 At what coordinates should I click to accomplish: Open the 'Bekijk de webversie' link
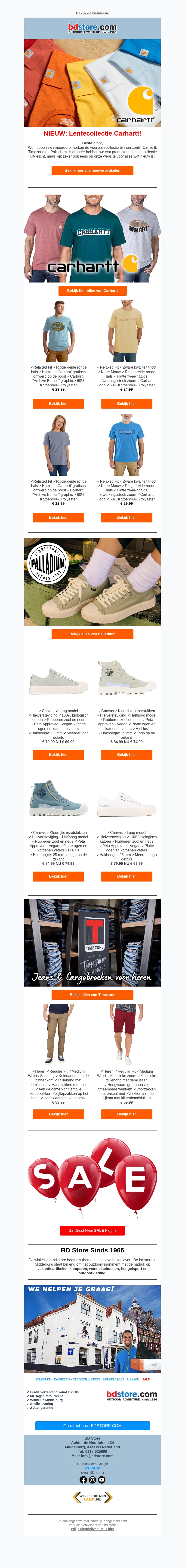[x=92, y=13]
